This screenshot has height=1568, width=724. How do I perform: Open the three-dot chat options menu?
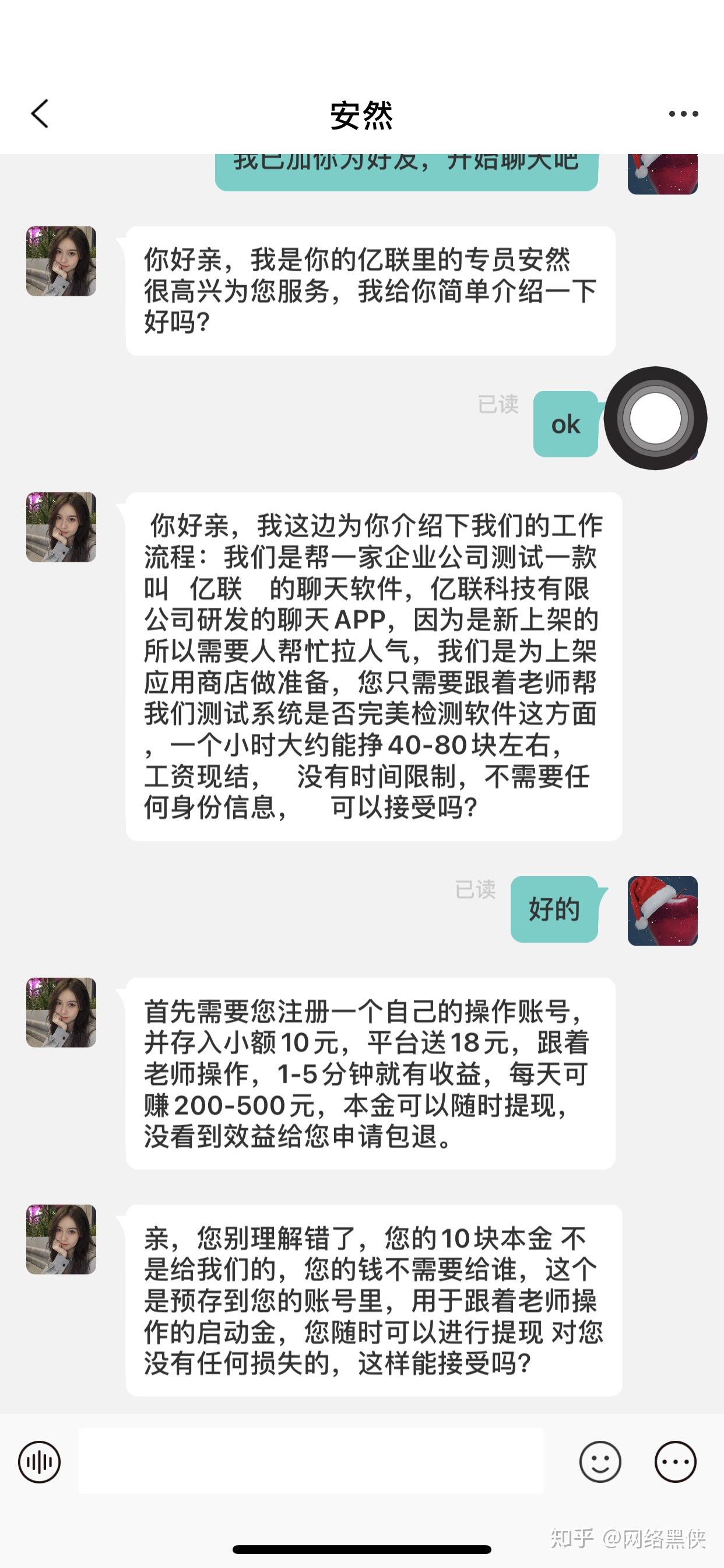683,114
